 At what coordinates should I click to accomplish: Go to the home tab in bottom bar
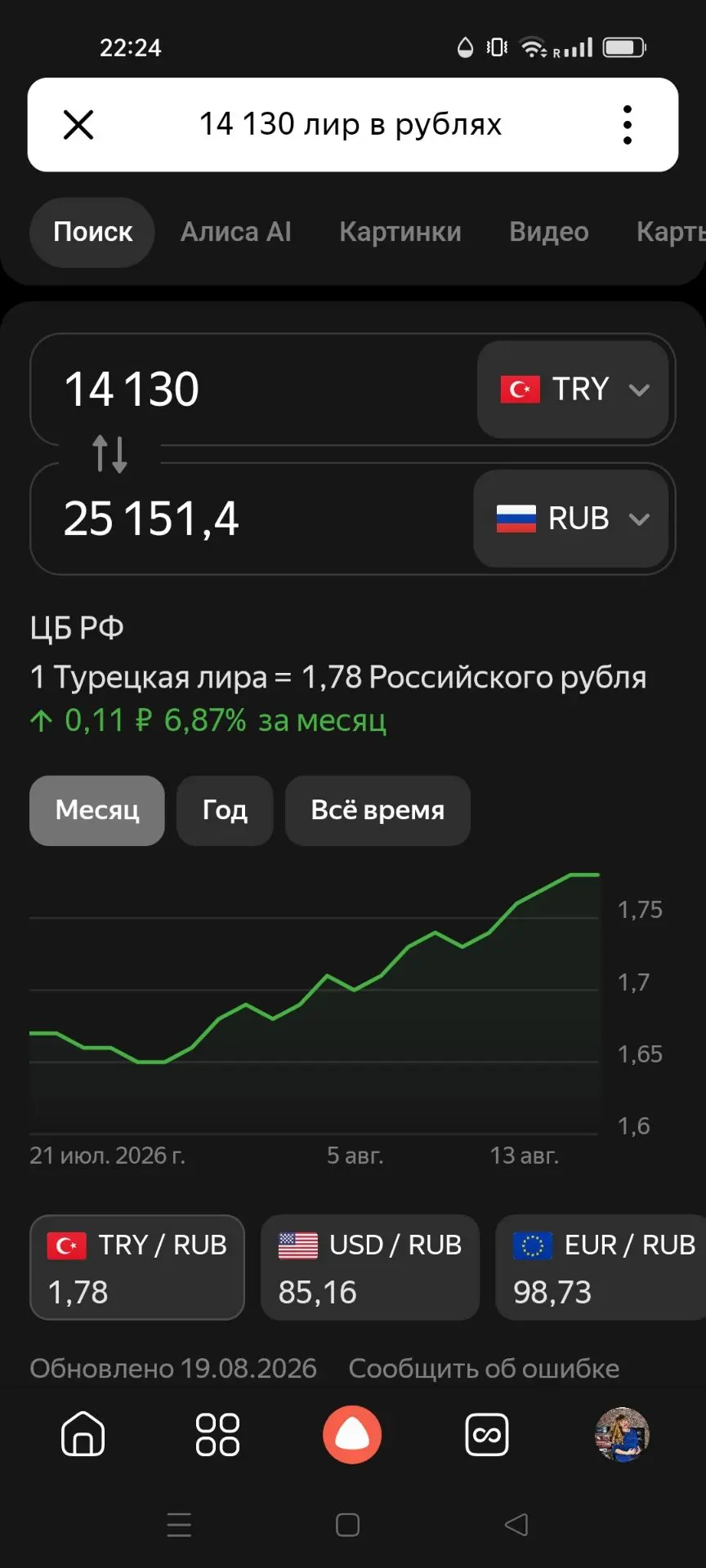point(83,1435)
